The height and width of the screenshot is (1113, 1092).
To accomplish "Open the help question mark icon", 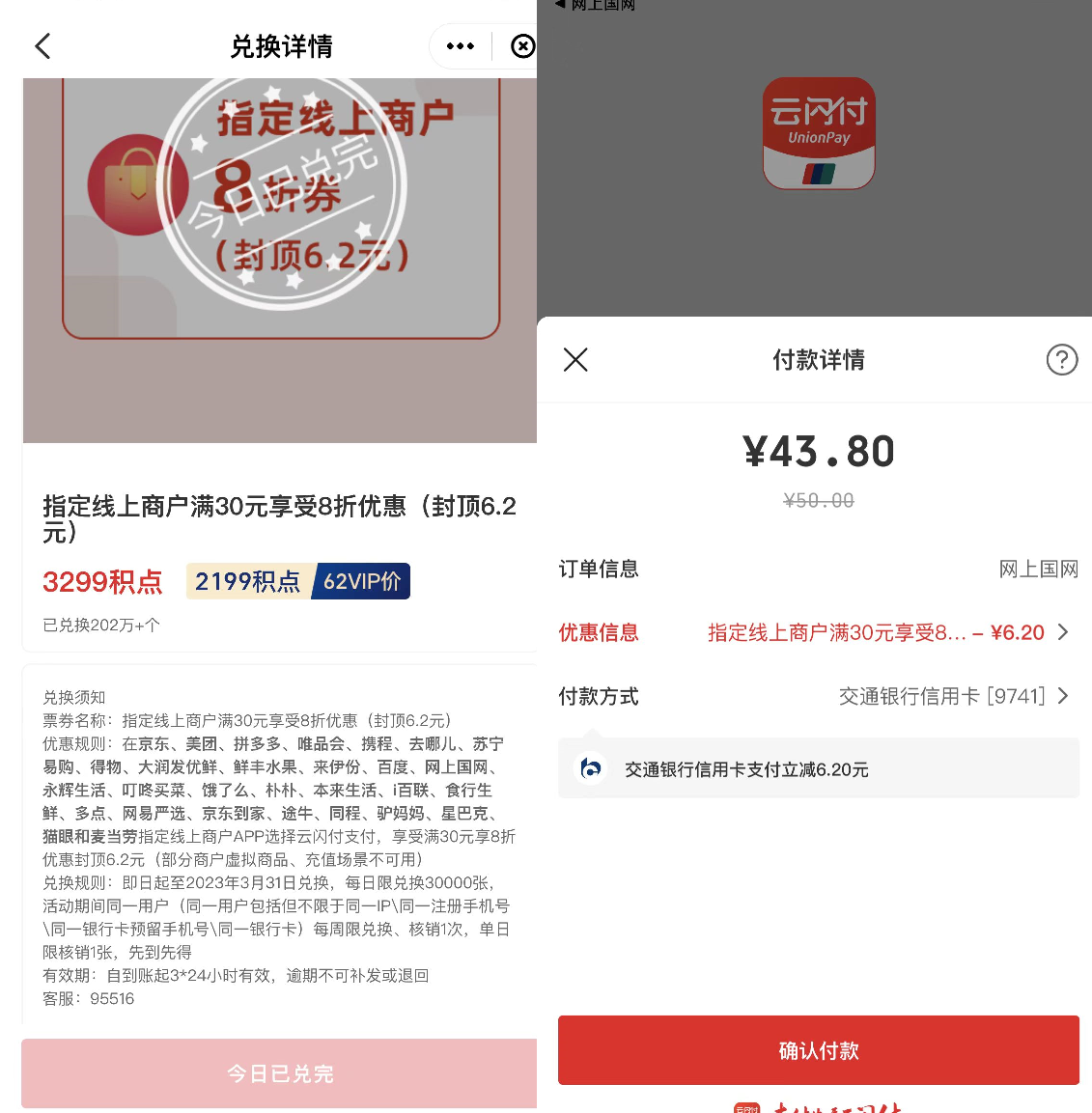I will click(x=1061, y=360).
